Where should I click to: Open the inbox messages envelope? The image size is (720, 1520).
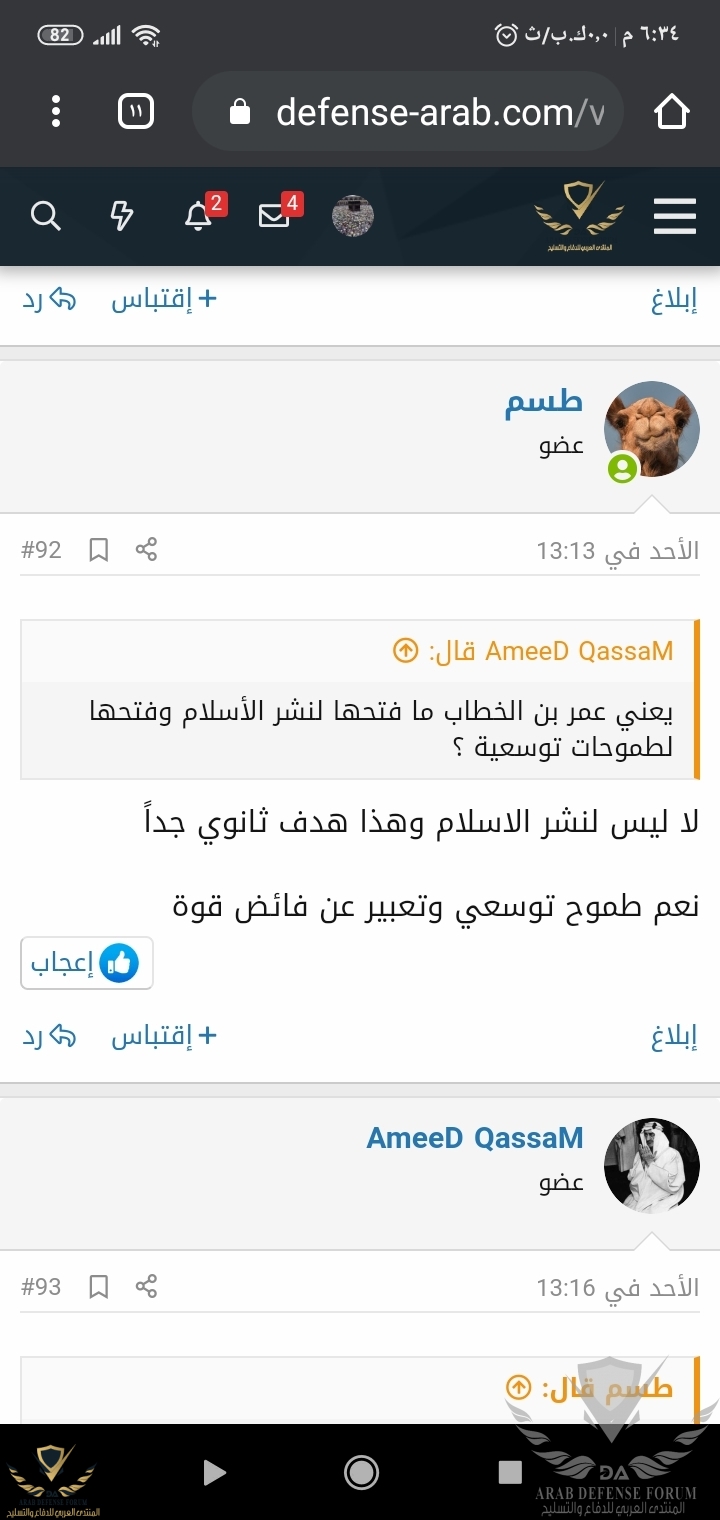click(273, 215)
